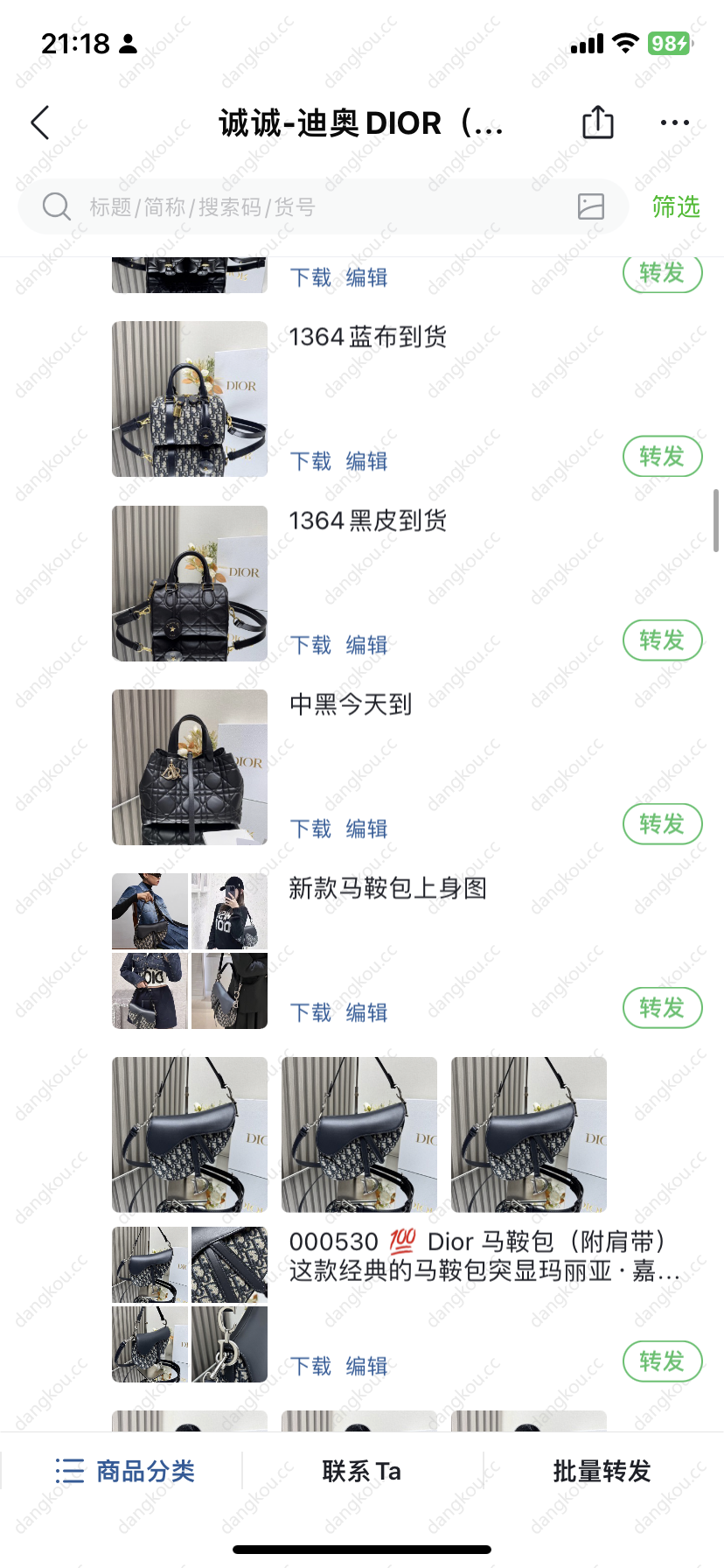Open the three-dot overflow menu
This screenshot has height=1568, width=724.
click(x=675, y=123)
